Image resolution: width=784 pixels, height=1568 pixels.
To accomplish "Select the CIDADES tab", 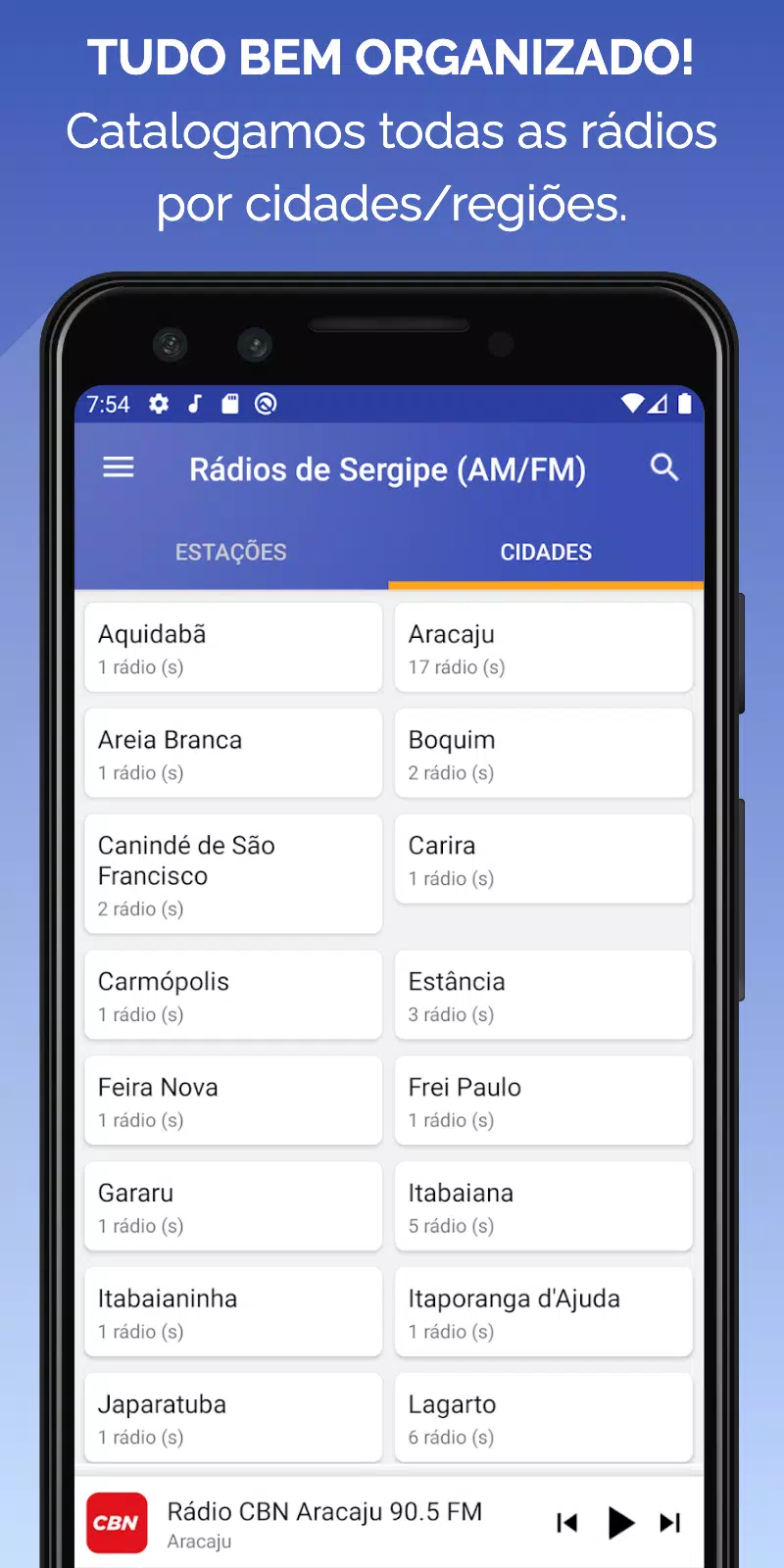I will click(546, 552).
